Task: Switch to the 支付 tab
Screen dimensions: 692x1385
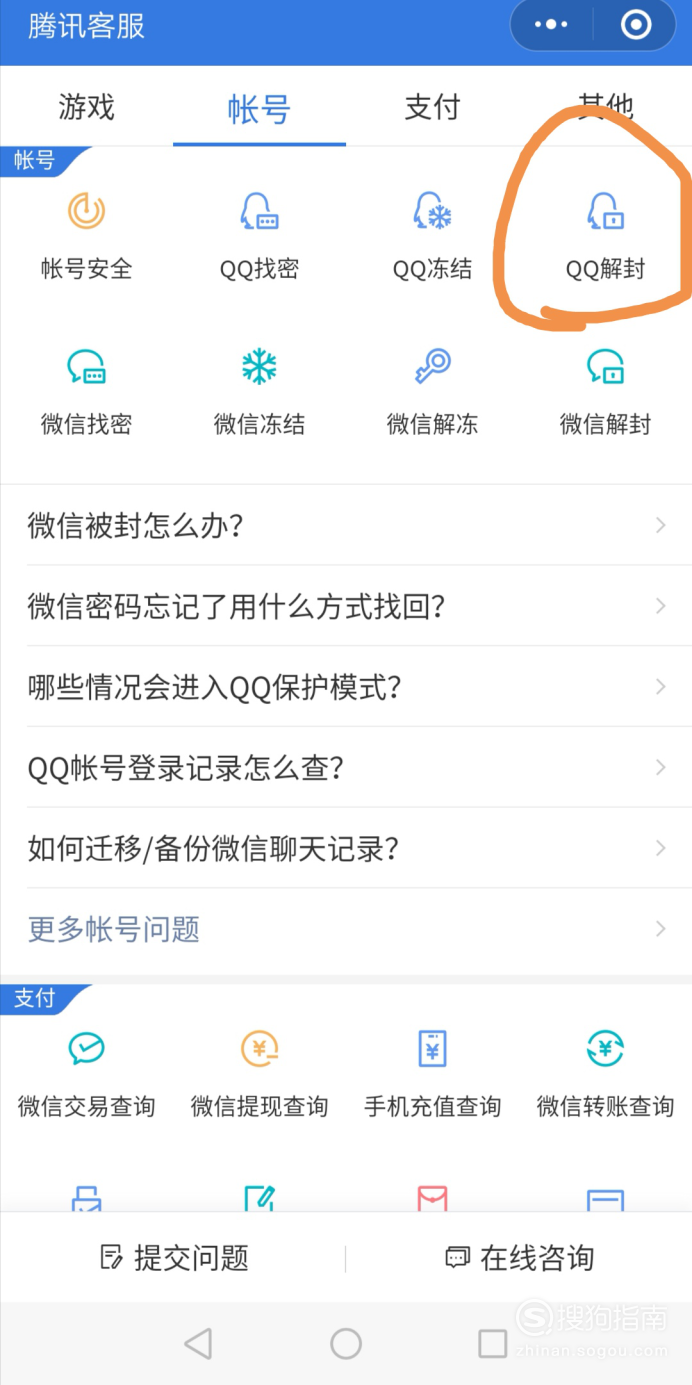Action: click(432, 107)
